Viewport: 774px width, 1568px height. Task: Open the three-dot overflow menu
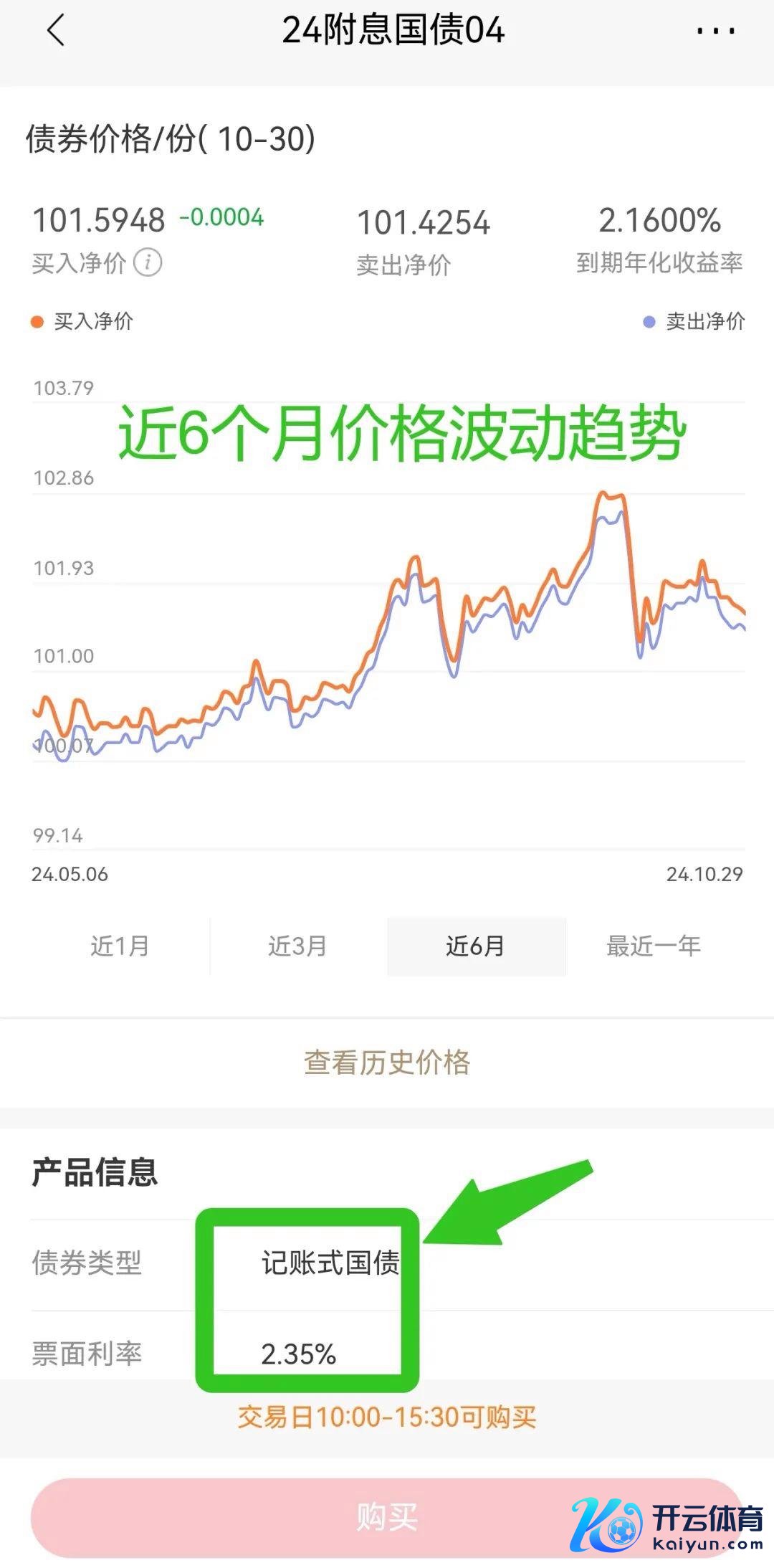coord(716,31)
